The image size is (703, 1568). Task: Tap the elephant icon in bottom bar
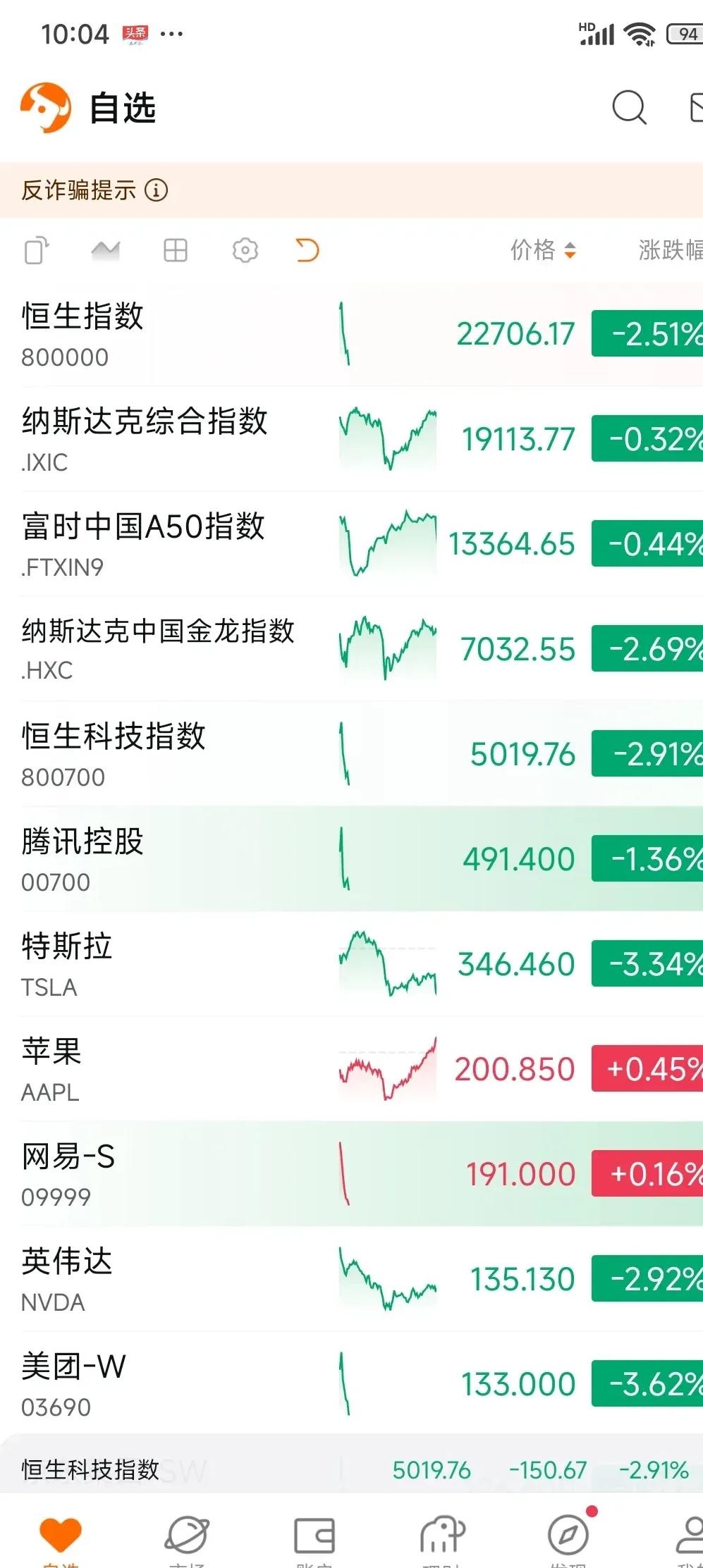click(x=442, y=1533)
